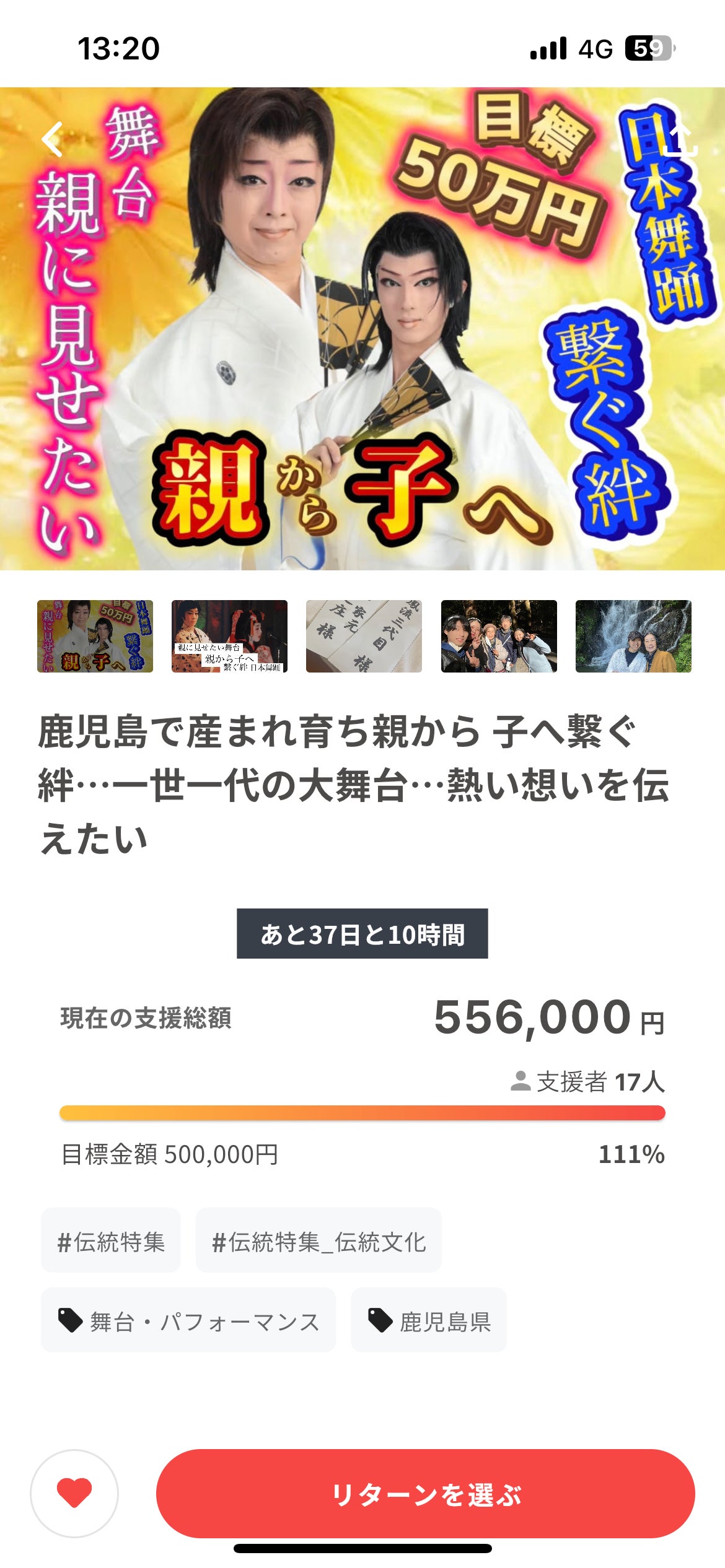The image size is (725, 1568).
Task: Tap リターンを選ぶ to choose a reward
Action: click(425, 1493)
